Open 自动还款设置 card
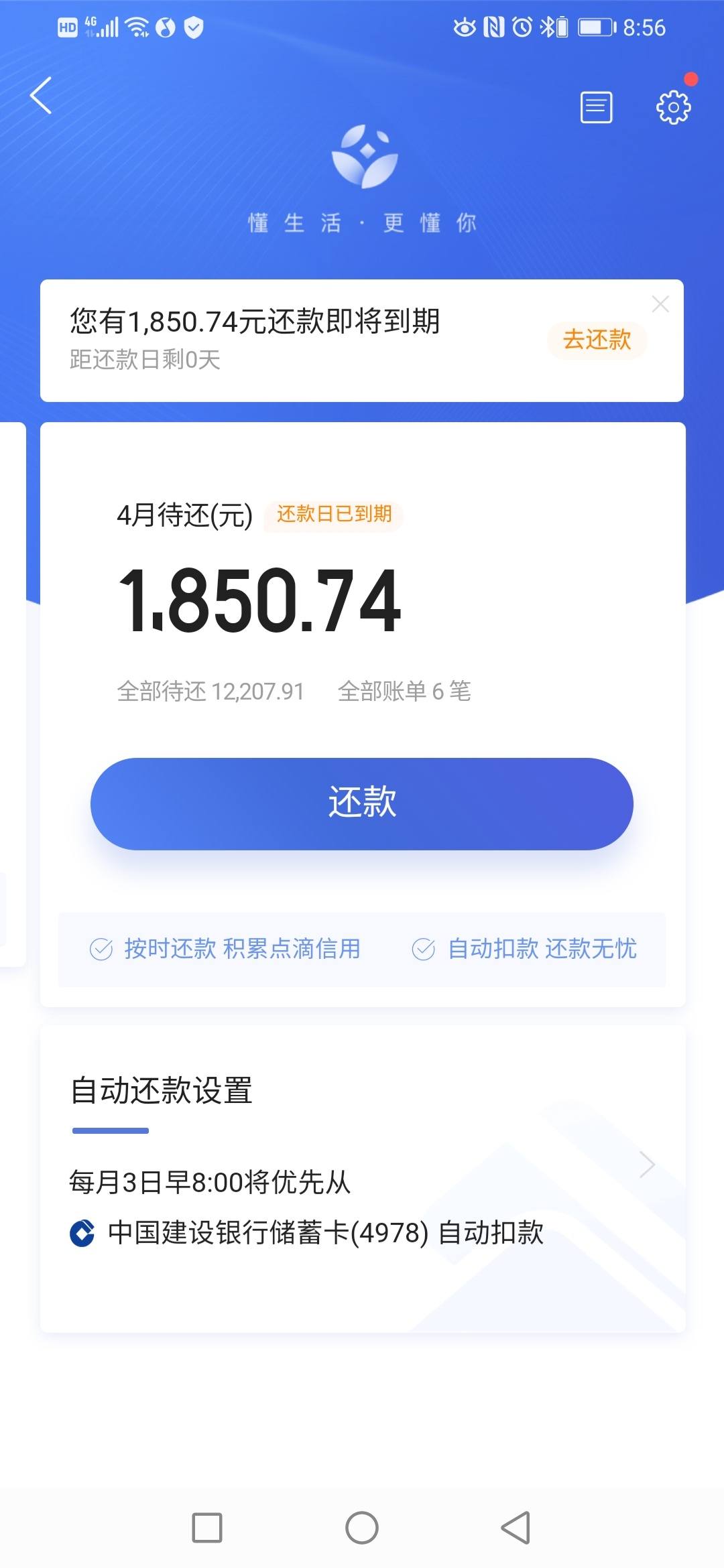Viewport: 724px width, 1568px height. click(x=362, y=1178)
